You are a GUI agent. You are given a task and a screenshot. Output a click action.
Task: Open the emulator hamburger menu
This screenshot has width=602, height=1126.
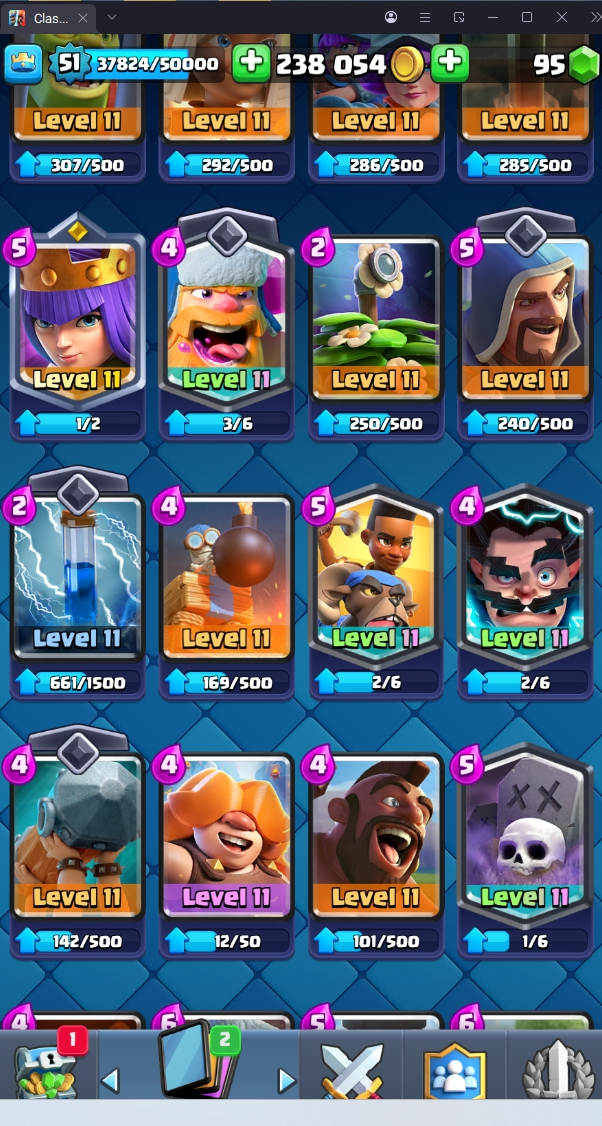425,17
